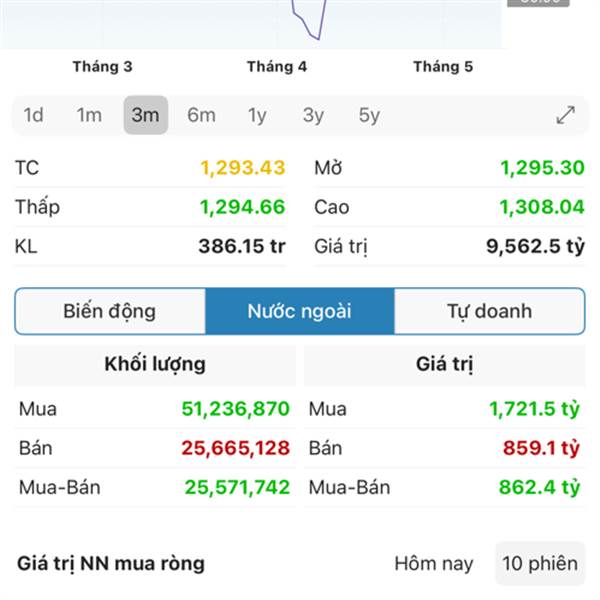Select the 3m time range

[145, 115]
